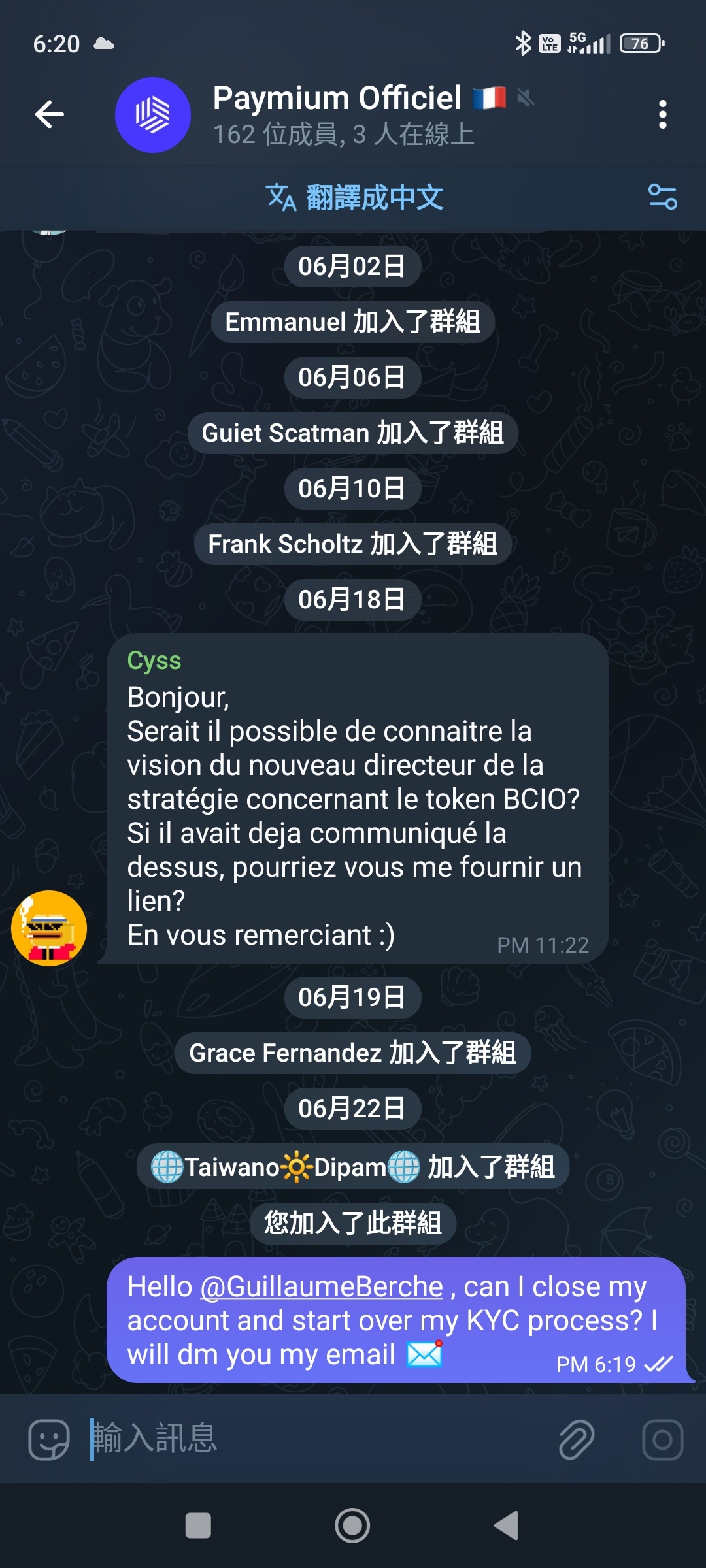Attach a file with the paperclip

pos(577,1439)
